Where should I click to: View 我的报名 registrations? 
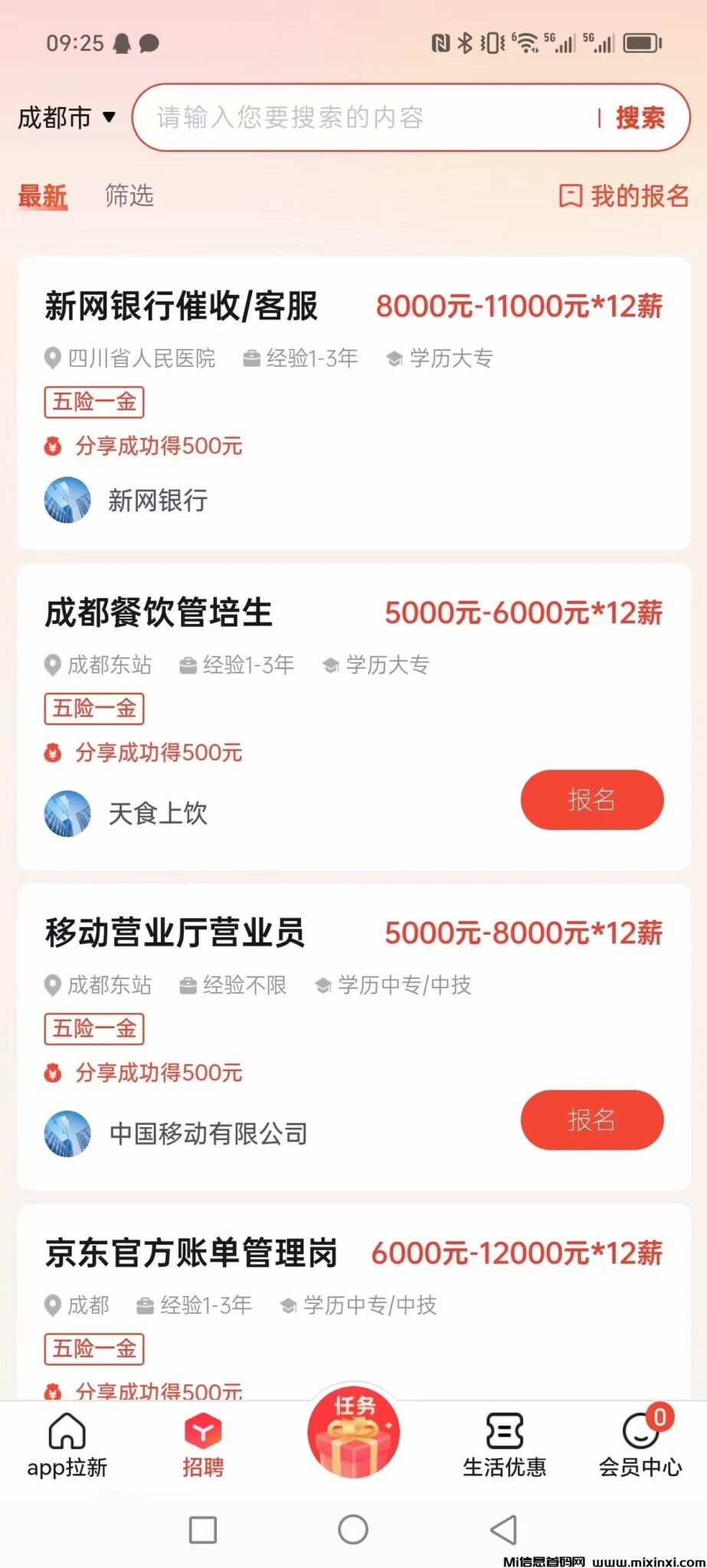point(624,196)
